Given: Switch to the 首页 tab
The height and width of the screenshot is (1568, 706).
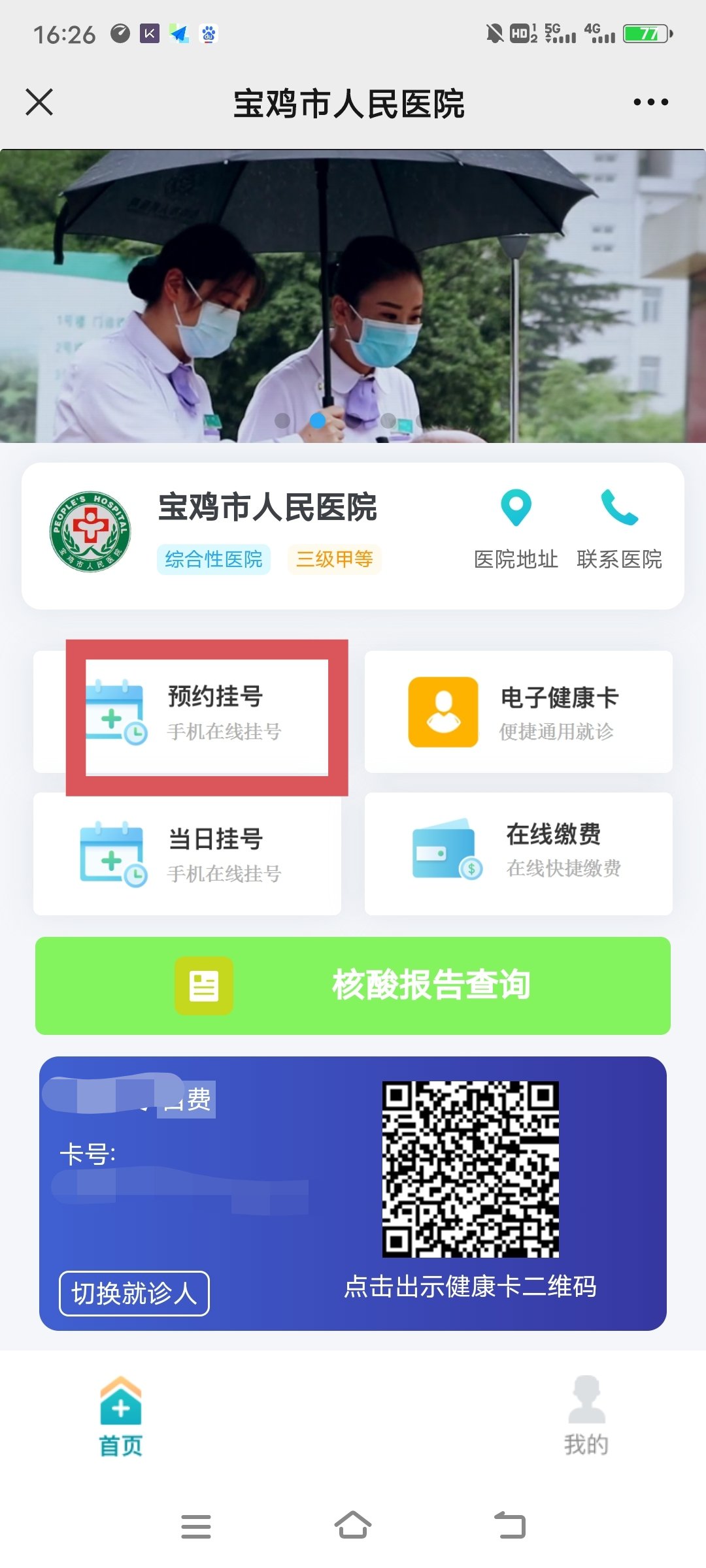Looking at the screenshot, I should [x=121, y=1416].
